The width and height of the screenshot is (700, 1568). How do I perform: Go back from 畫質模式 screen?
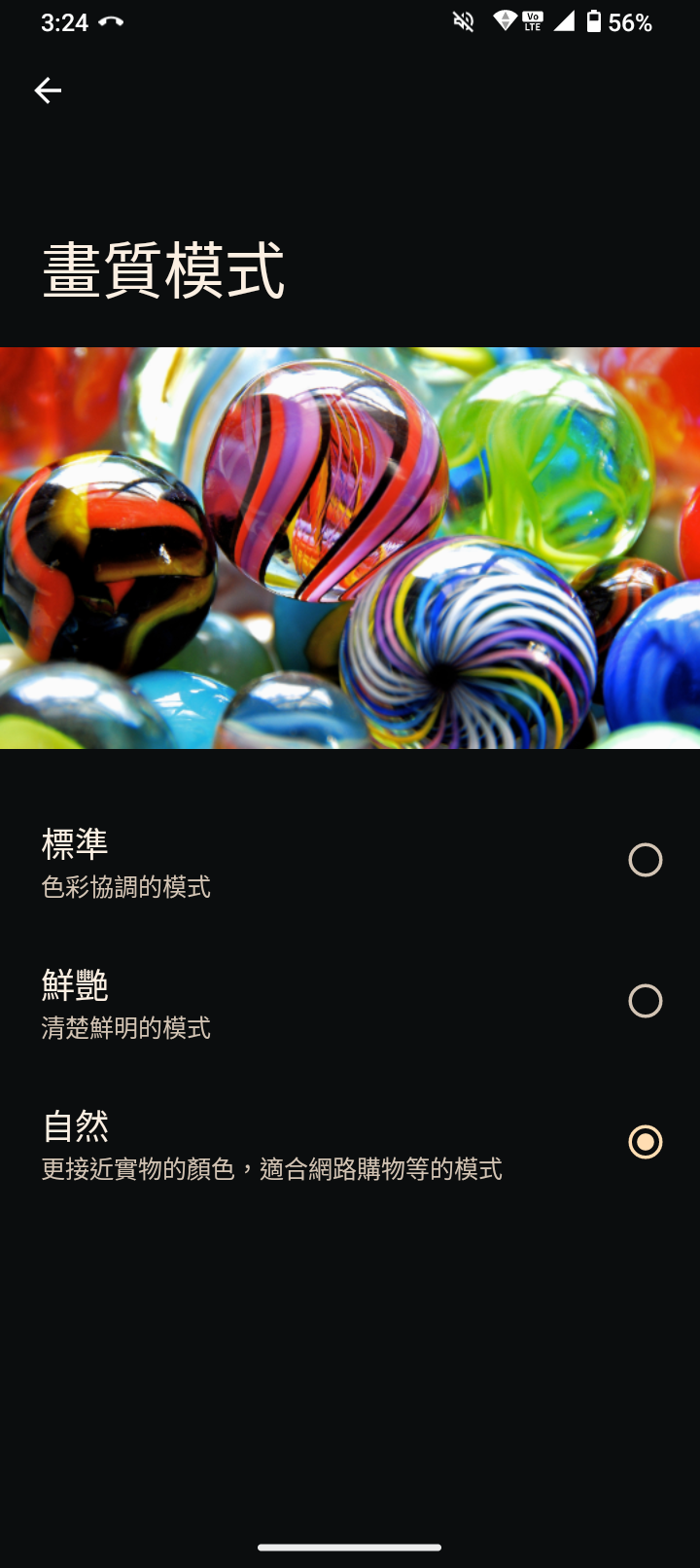(x=48, y=90)
